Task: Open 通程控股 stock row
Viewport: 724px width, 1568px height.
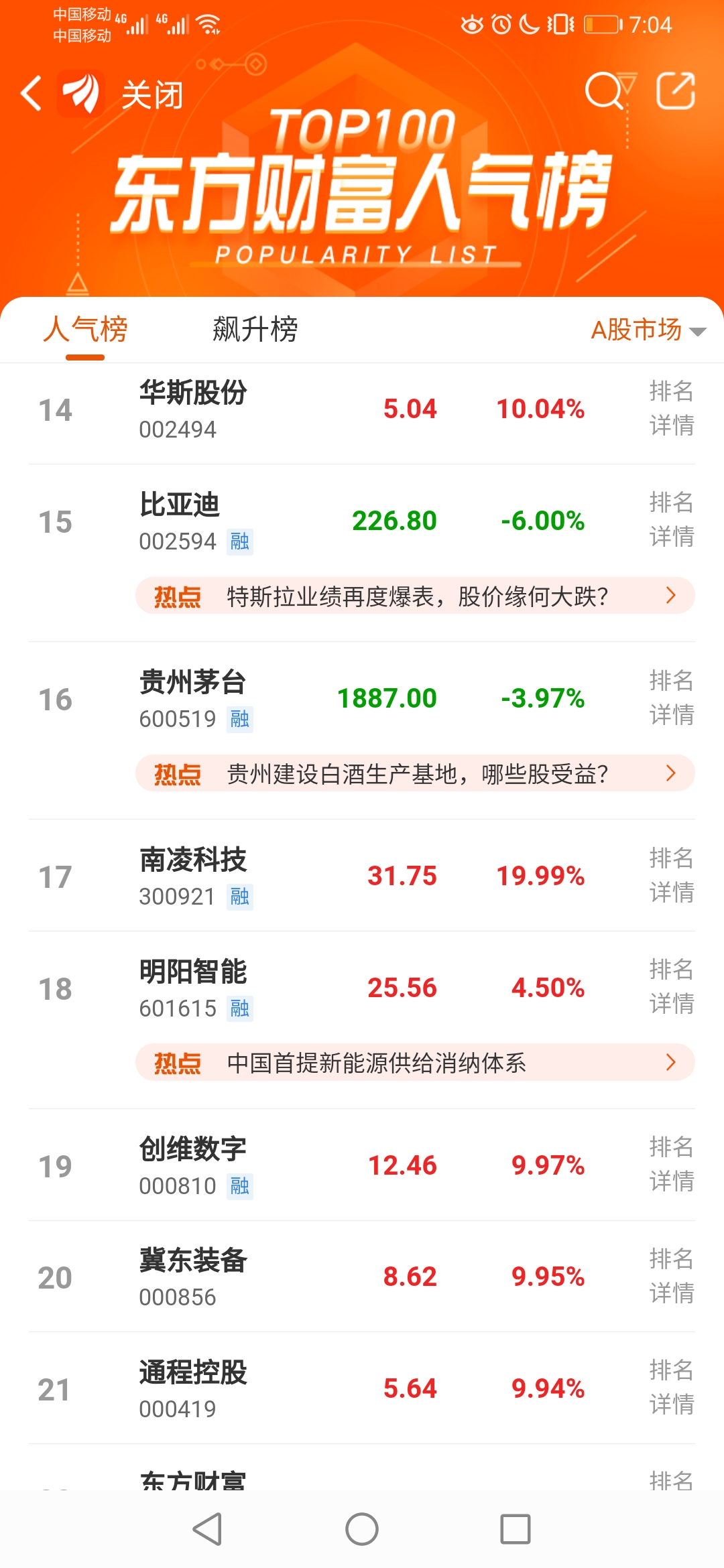Action: 302,1388
